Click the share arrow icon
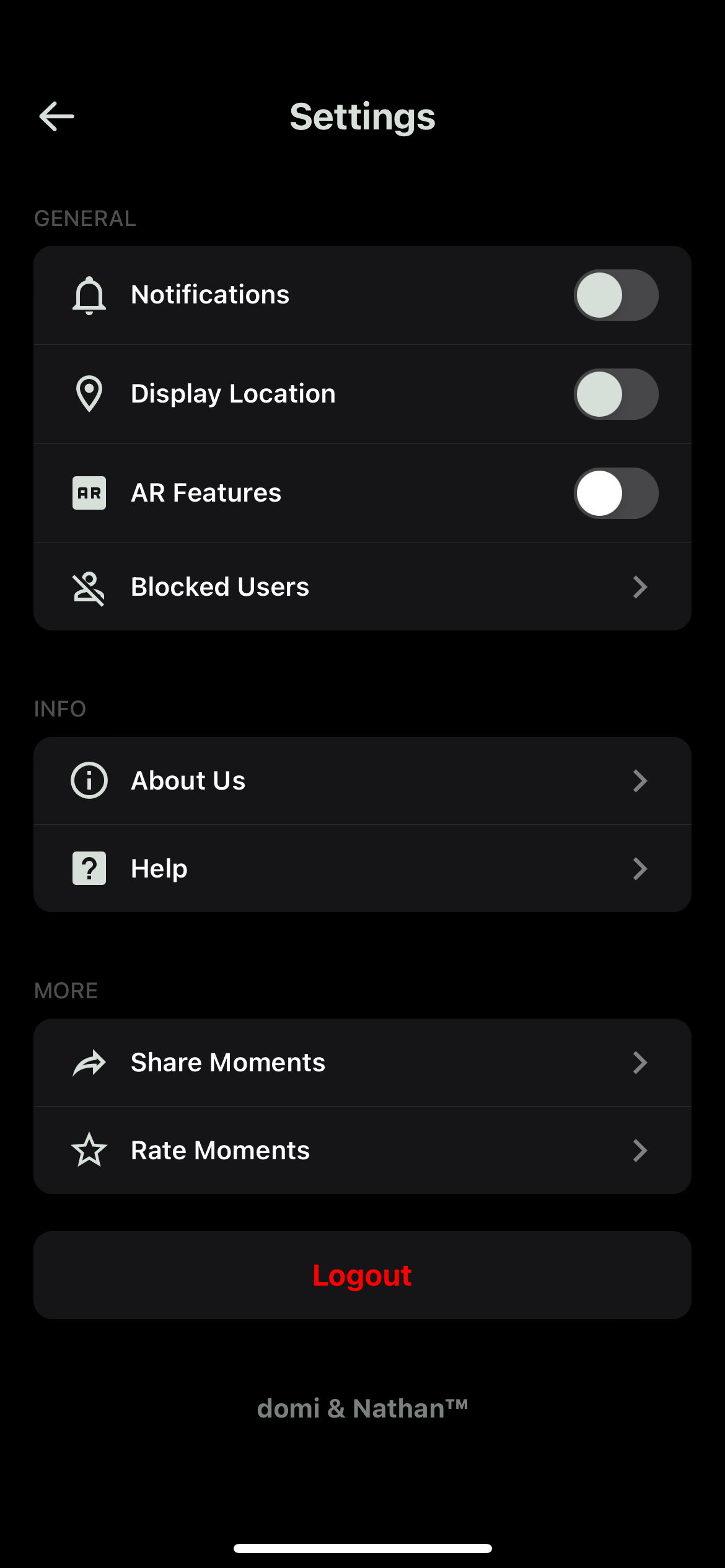 89,1061
